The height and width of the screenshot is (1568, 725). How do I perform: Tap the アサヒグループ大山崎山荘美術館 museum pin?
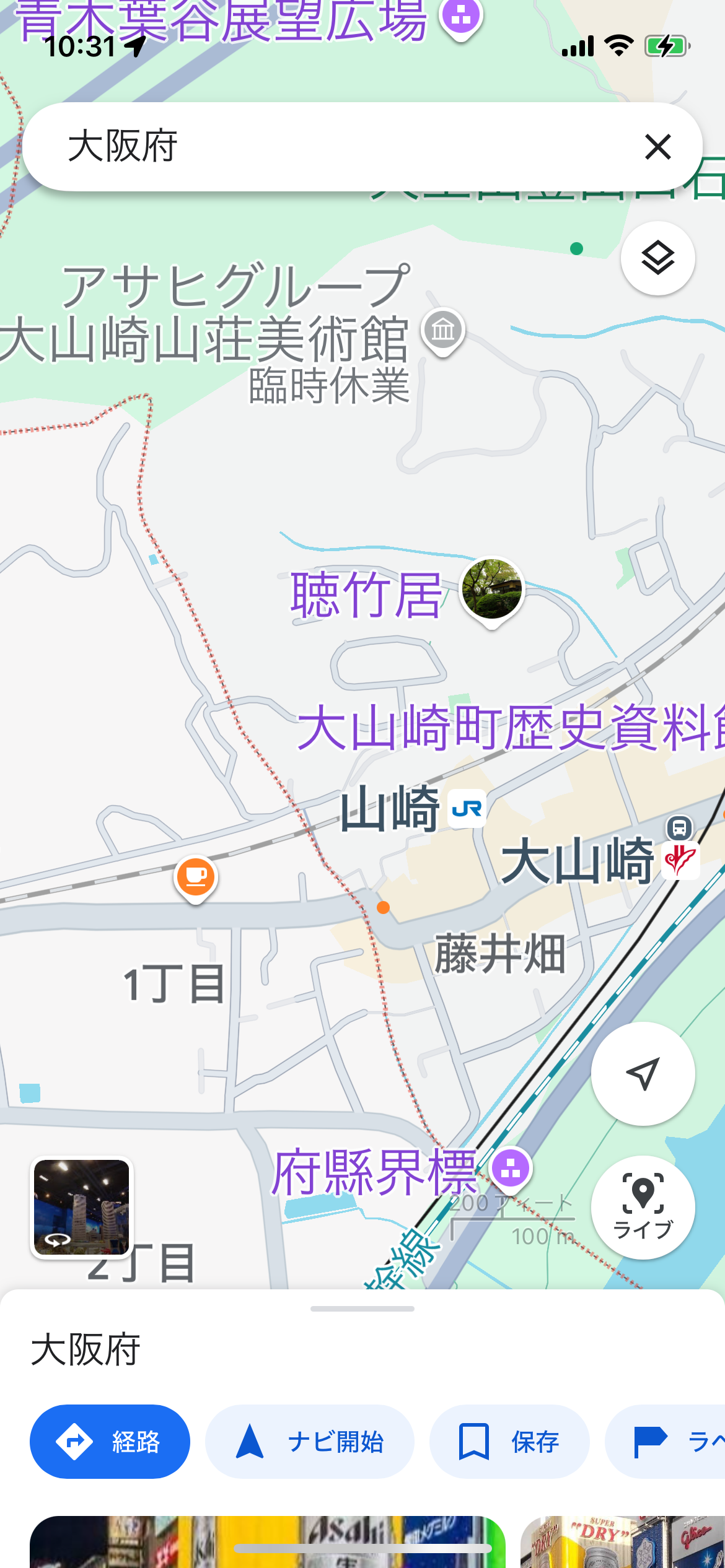tap(443, 331)
